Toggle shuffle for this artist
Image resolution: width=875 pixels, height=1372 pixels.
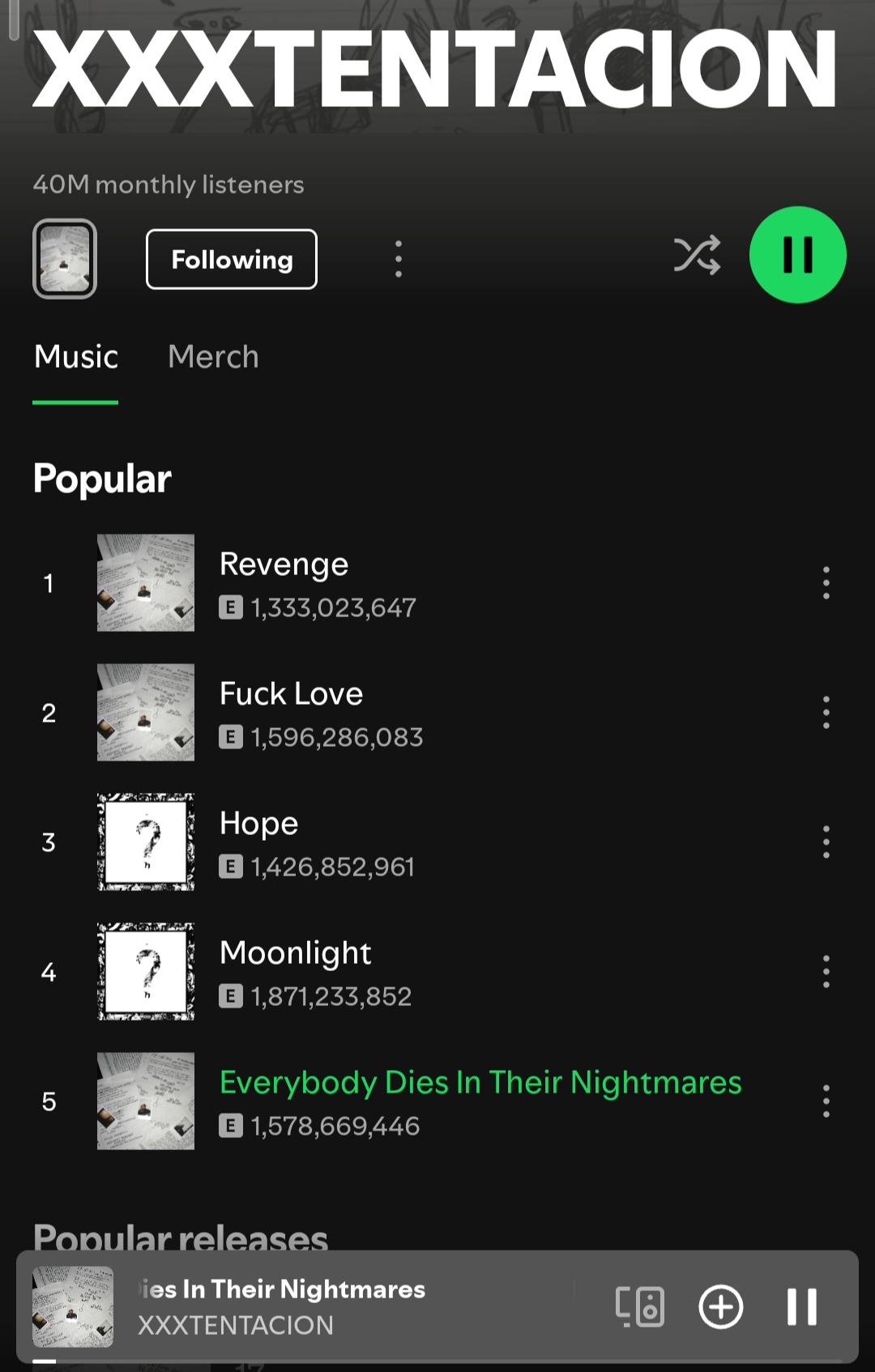pyautogui.click(x=697, y=255)
